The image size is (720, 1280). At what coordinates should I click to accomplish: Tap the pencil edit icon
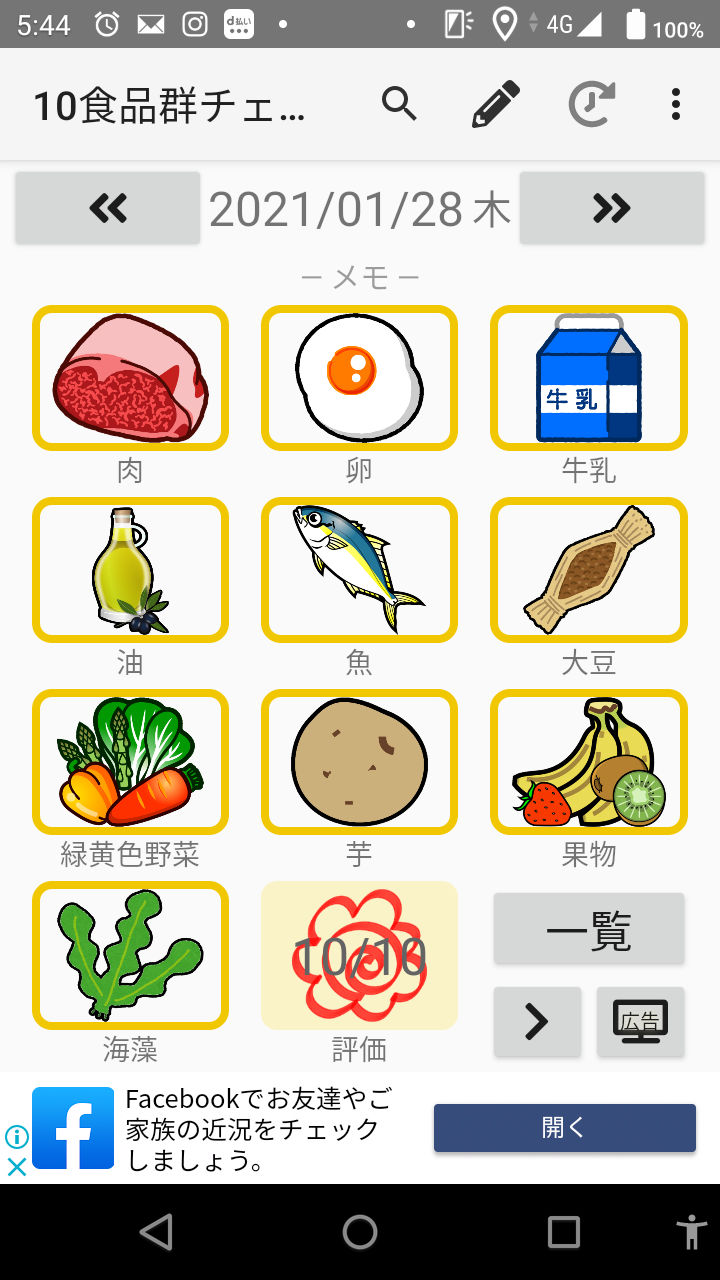click(x=496, y=104)
